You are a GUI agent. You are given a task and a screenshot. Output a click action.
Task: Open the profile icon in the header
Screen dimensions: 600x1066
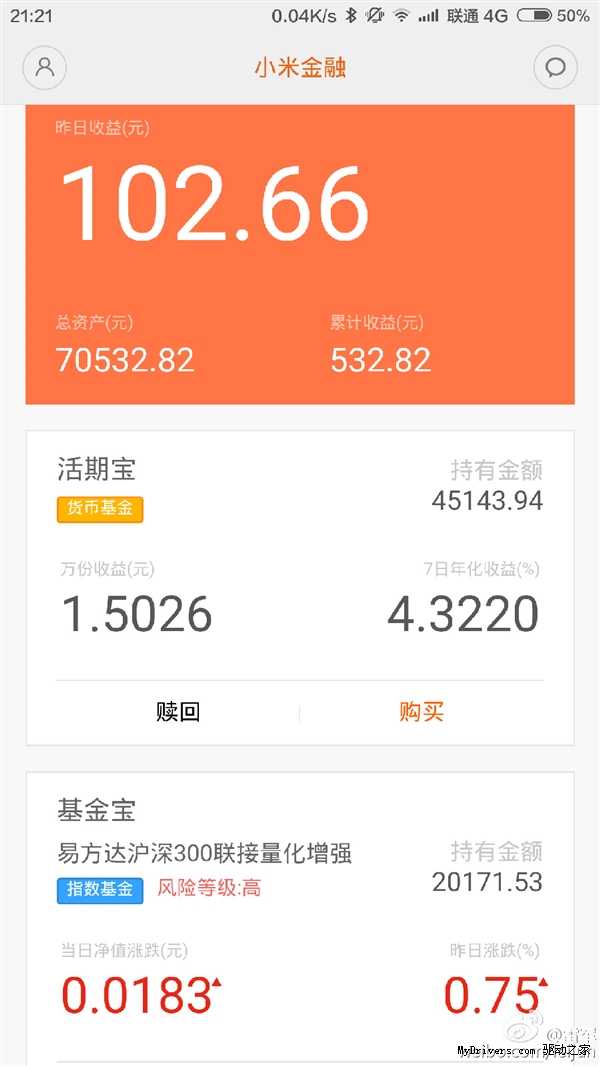pyautogui.click(x=44, y=68)
